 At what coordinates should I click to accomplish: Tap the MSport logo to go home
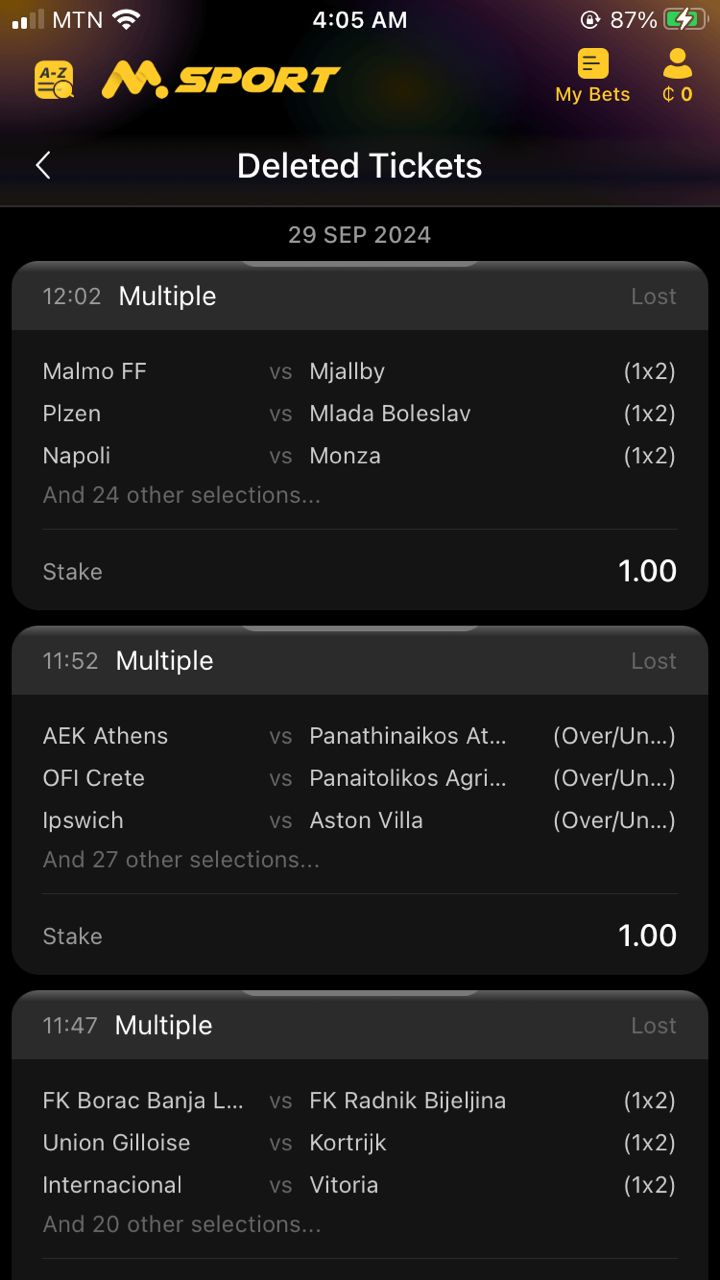(x=221, y=80)
